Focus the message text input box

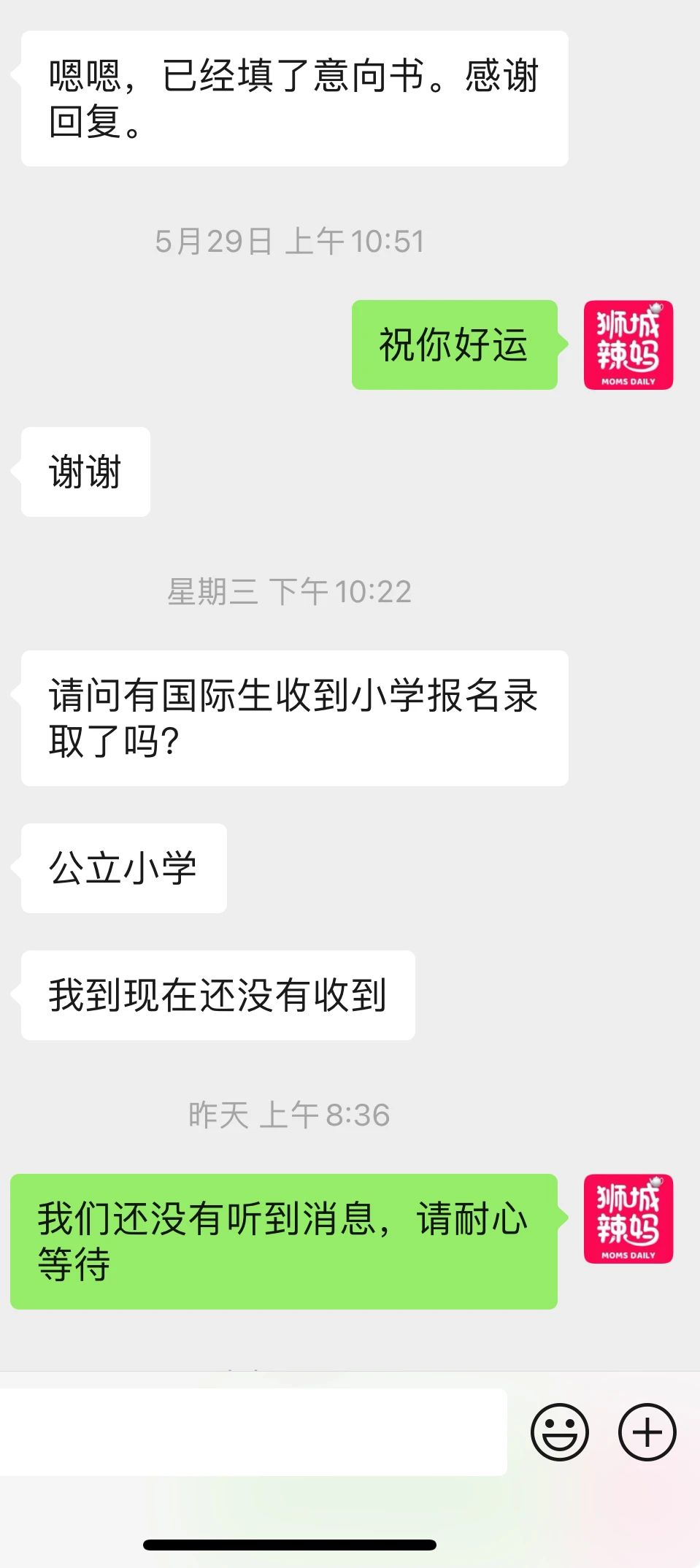[253, 1431]
